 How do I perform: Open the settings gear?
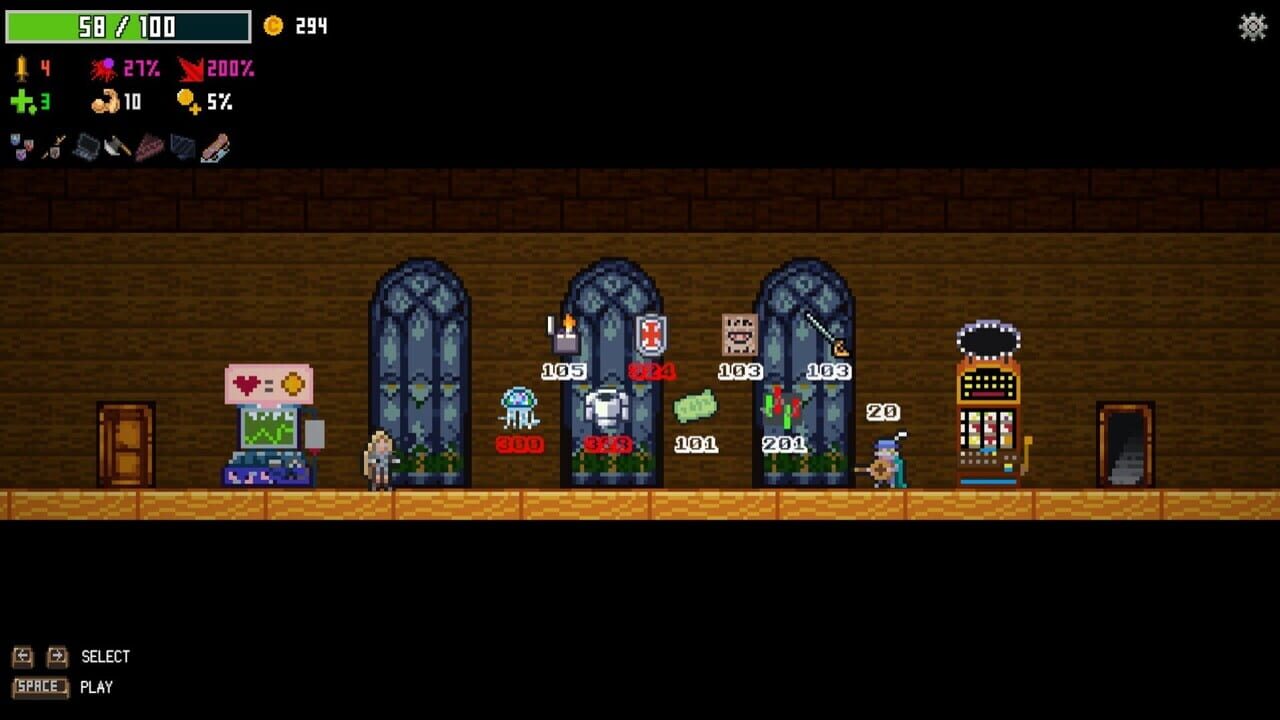click(x=1253, y=27)
